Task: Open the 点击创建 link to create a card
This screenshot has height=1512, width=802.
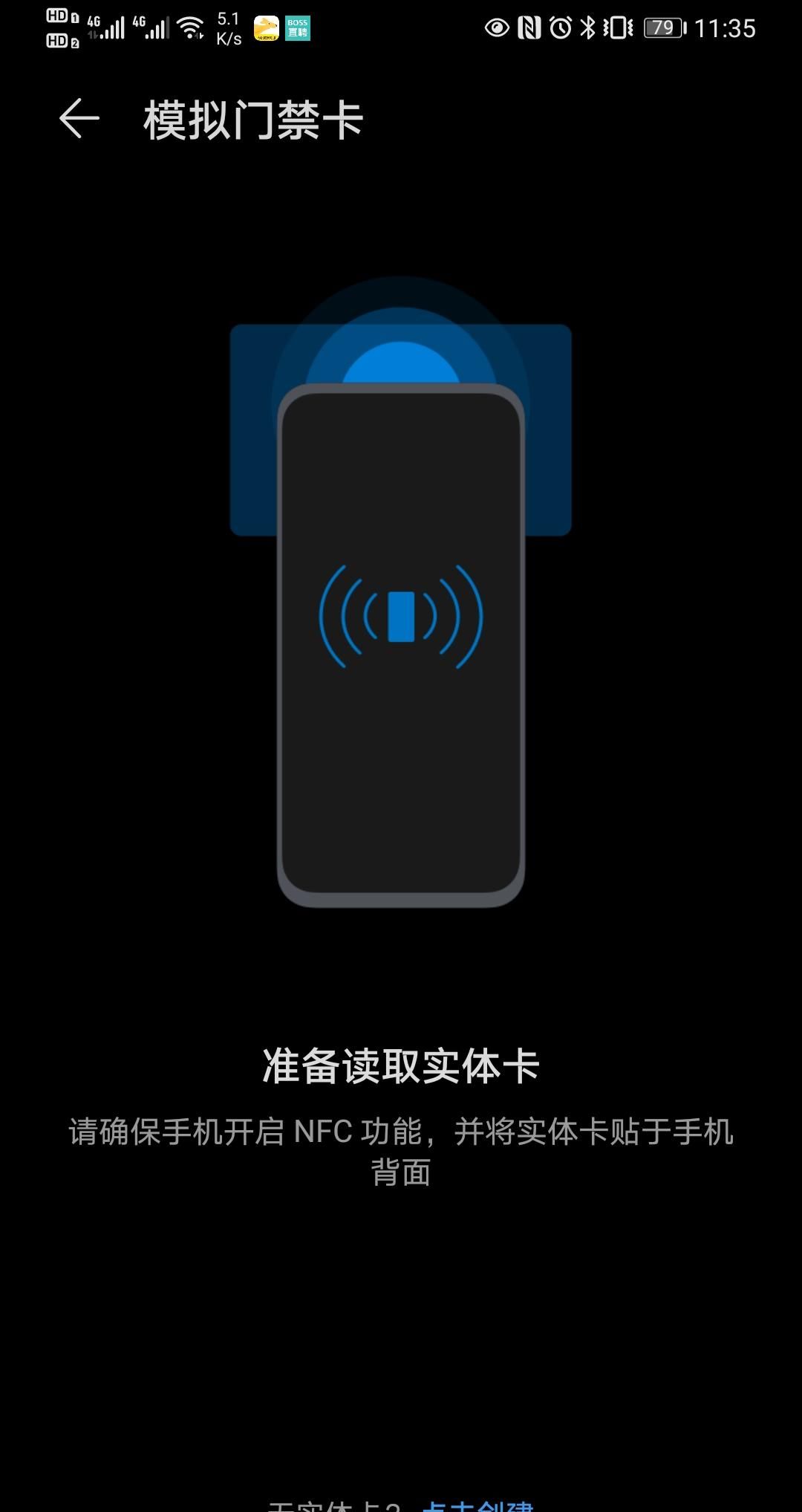Action: [x=481, y=1508]
